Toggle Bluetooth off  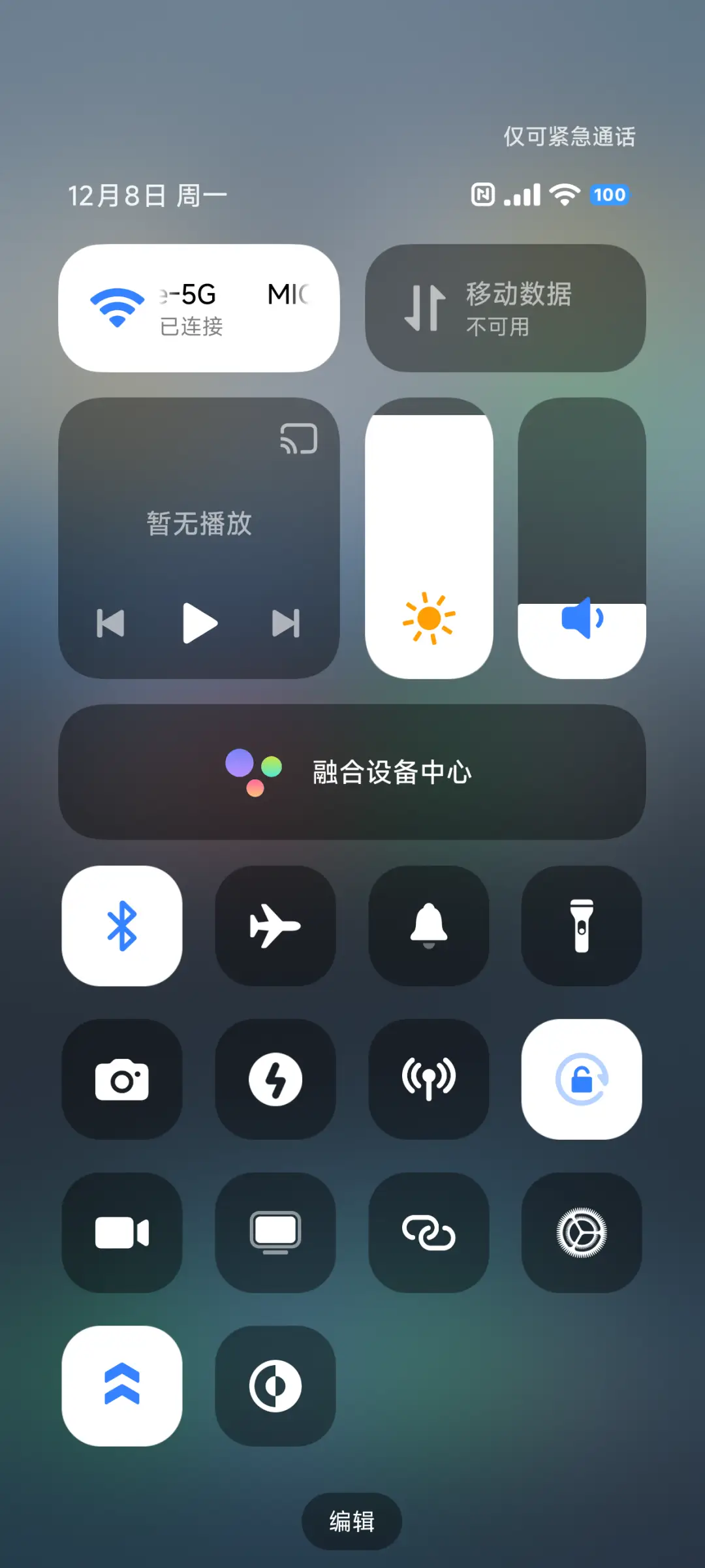pos(122,927)
